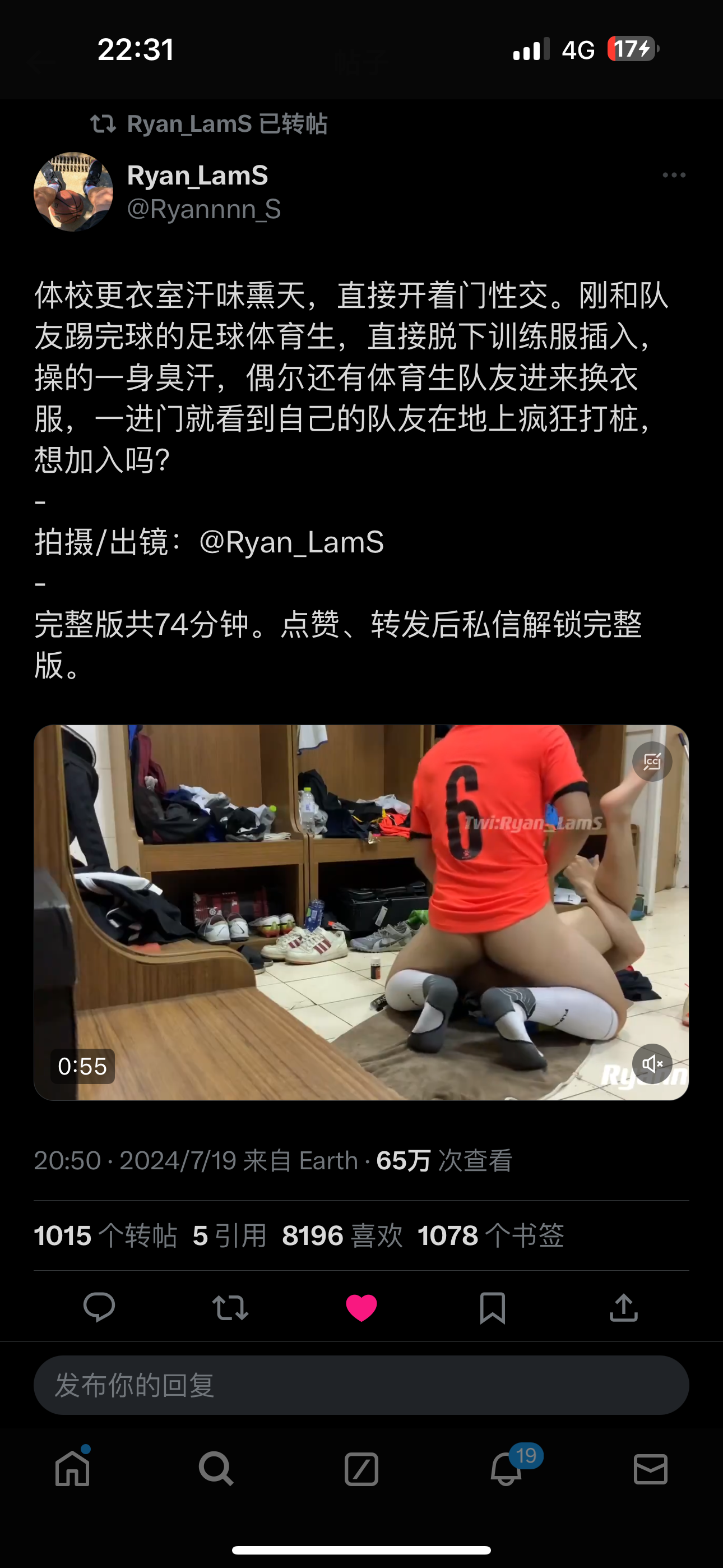View the 5 quotes
Viewport: 723px width, 1568px height.
point(229,1235)
